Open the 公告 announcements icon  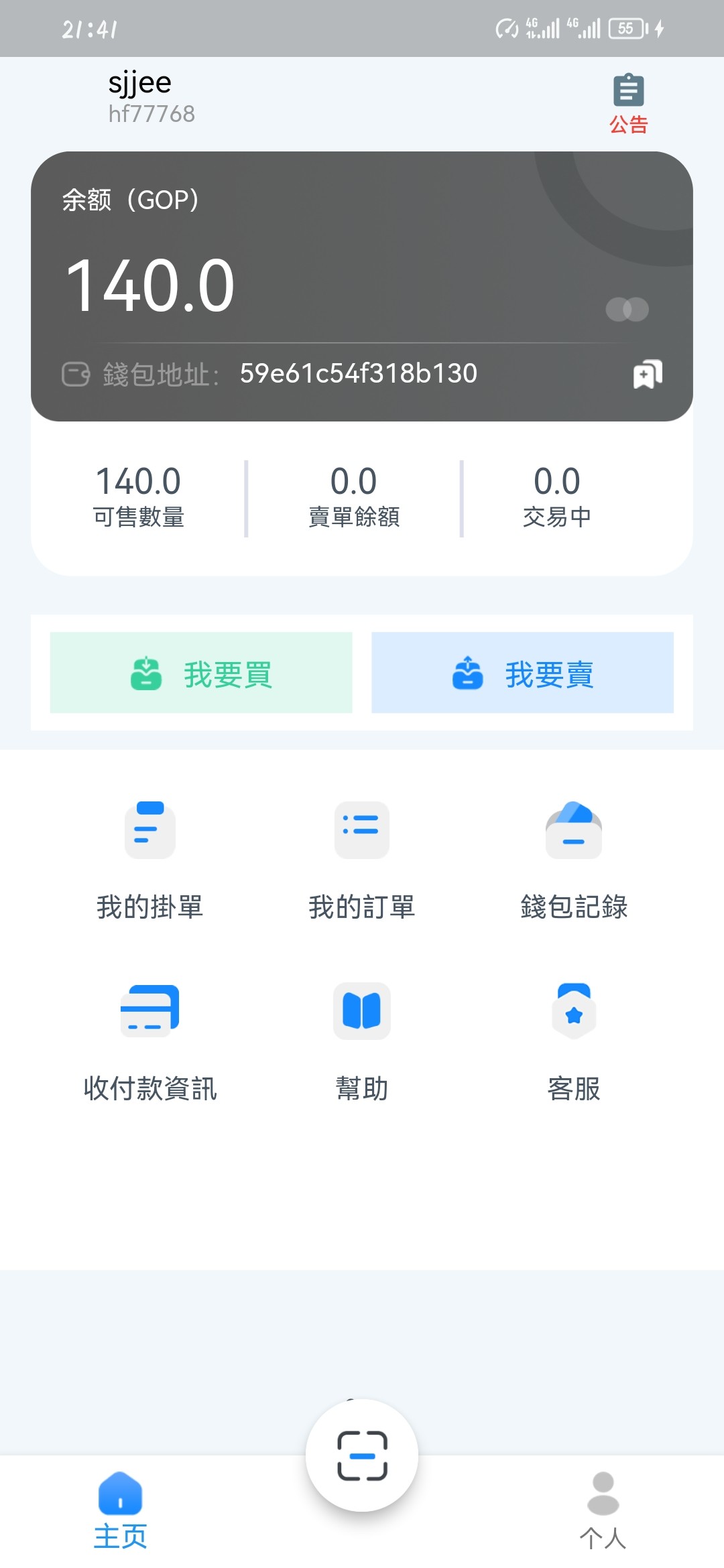pos(628,103)
